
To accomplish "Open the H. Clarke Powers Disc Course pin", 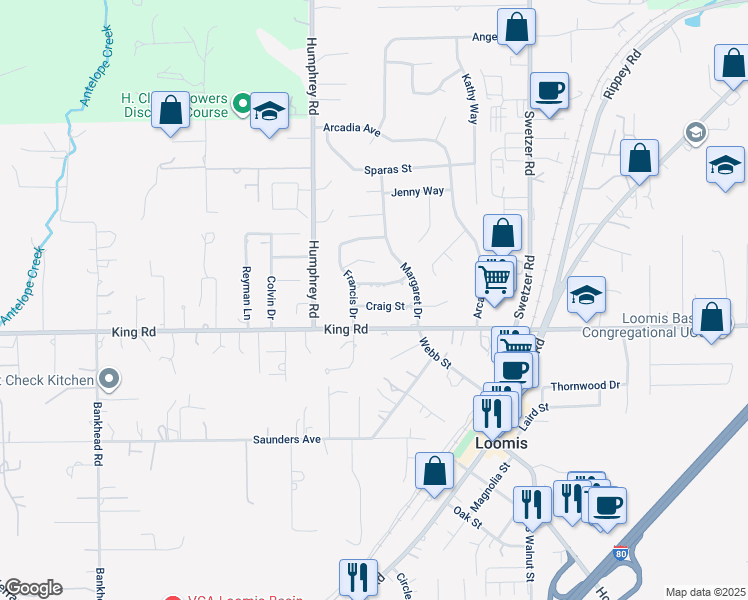I will pyautogui.click(x=241, y=103).
